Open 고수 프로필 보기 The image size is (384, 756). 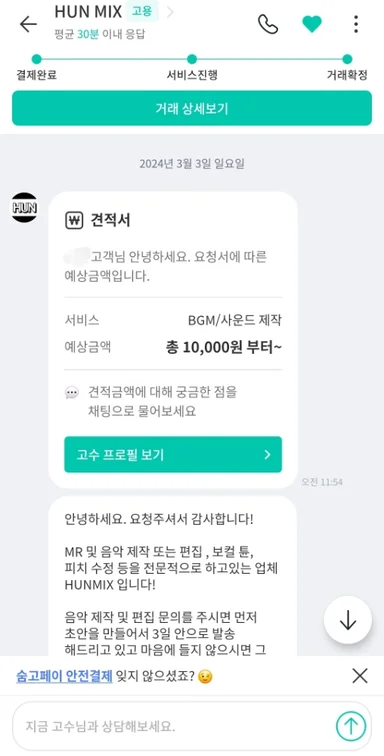coord(173,455)
